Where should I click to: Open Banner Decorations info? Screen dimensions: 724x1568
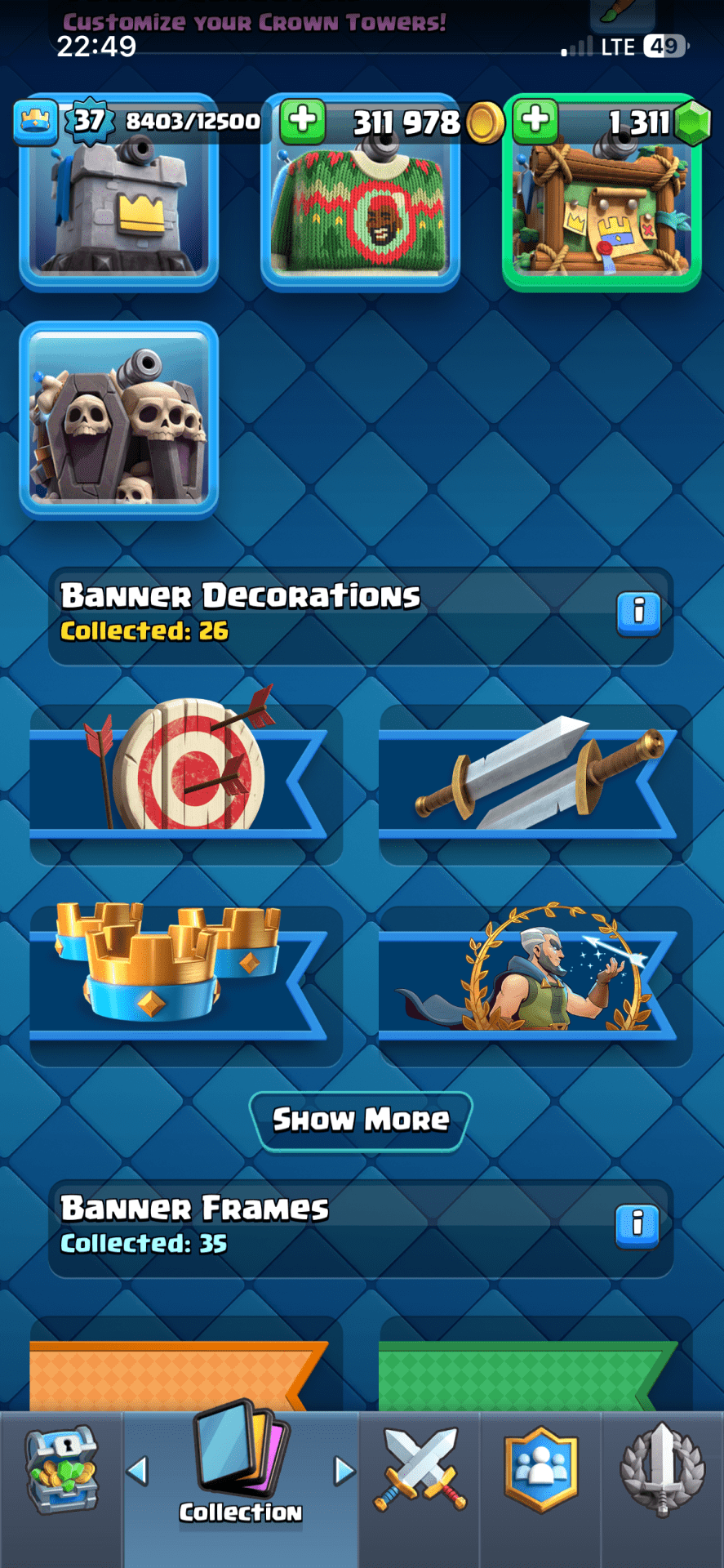point(638,612)
